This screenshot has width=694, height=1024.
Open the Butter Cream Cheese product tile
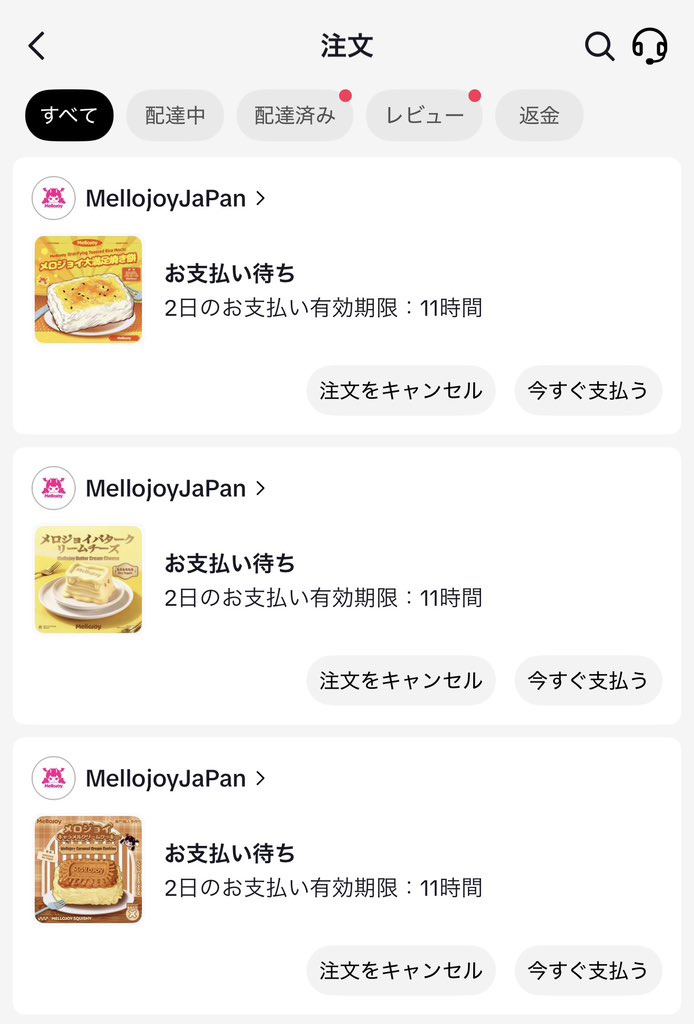click(88, 580)
